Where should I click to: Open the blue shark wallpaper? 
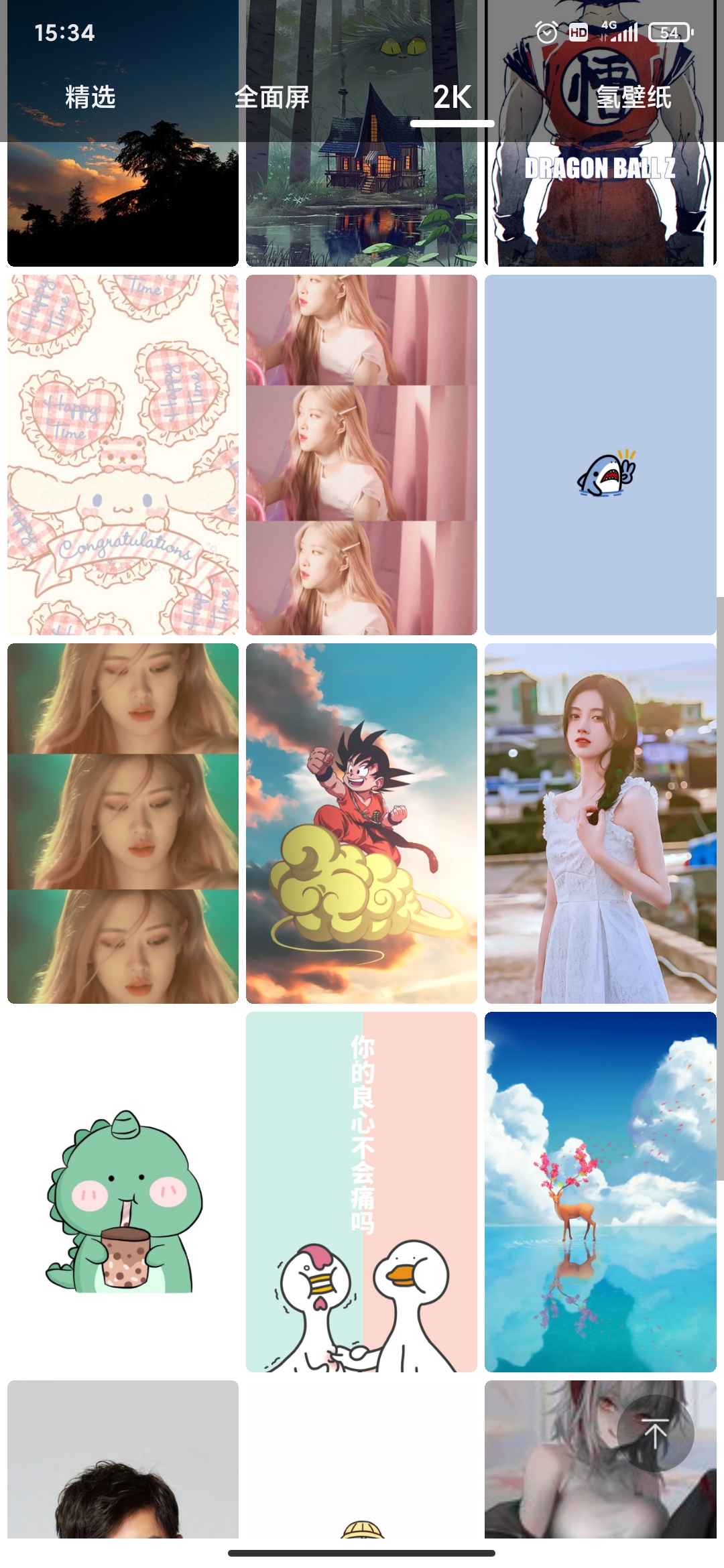pyautogui.click(x=600, y=454)
